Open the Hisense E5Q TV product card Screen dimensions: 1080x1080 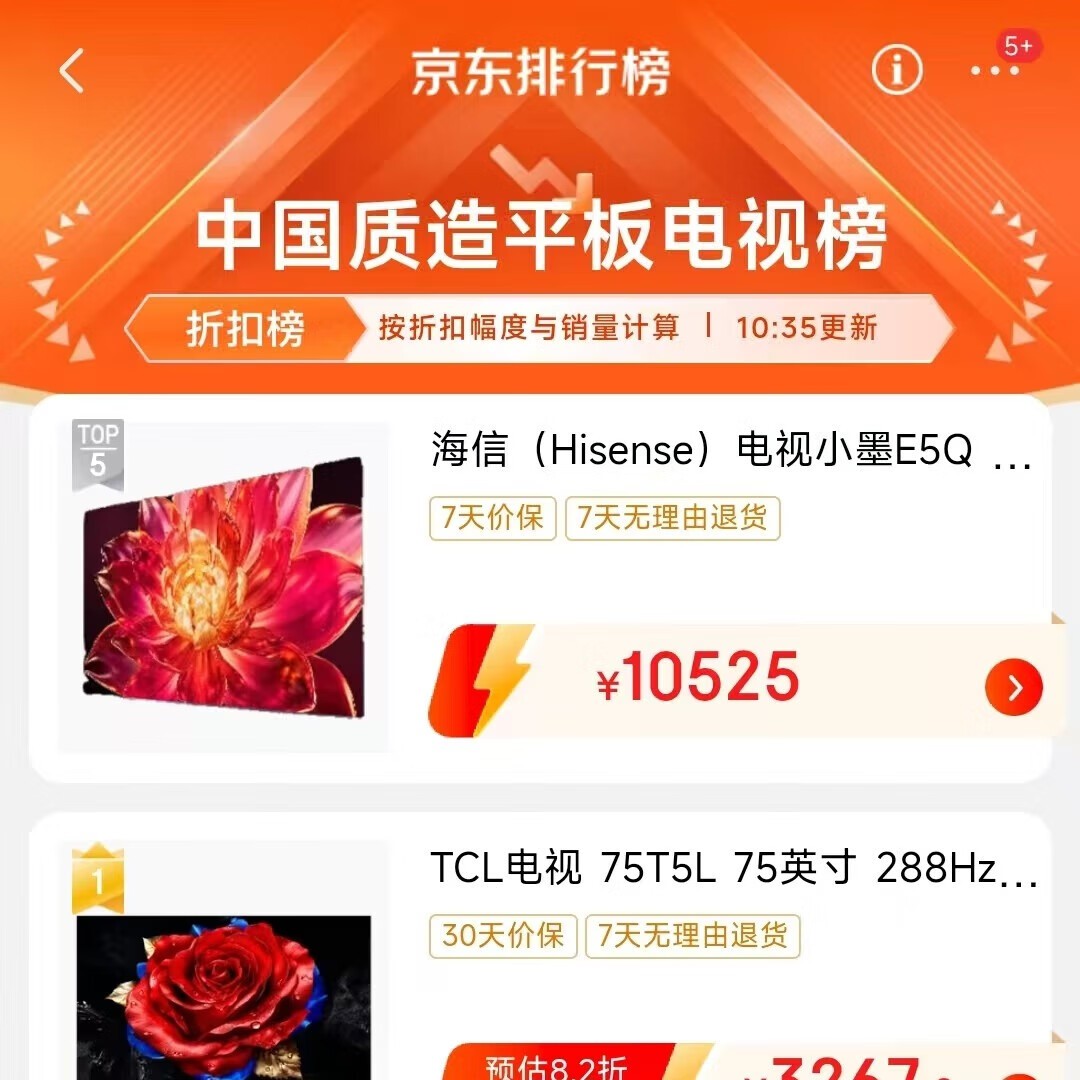(x=730, y=451)
